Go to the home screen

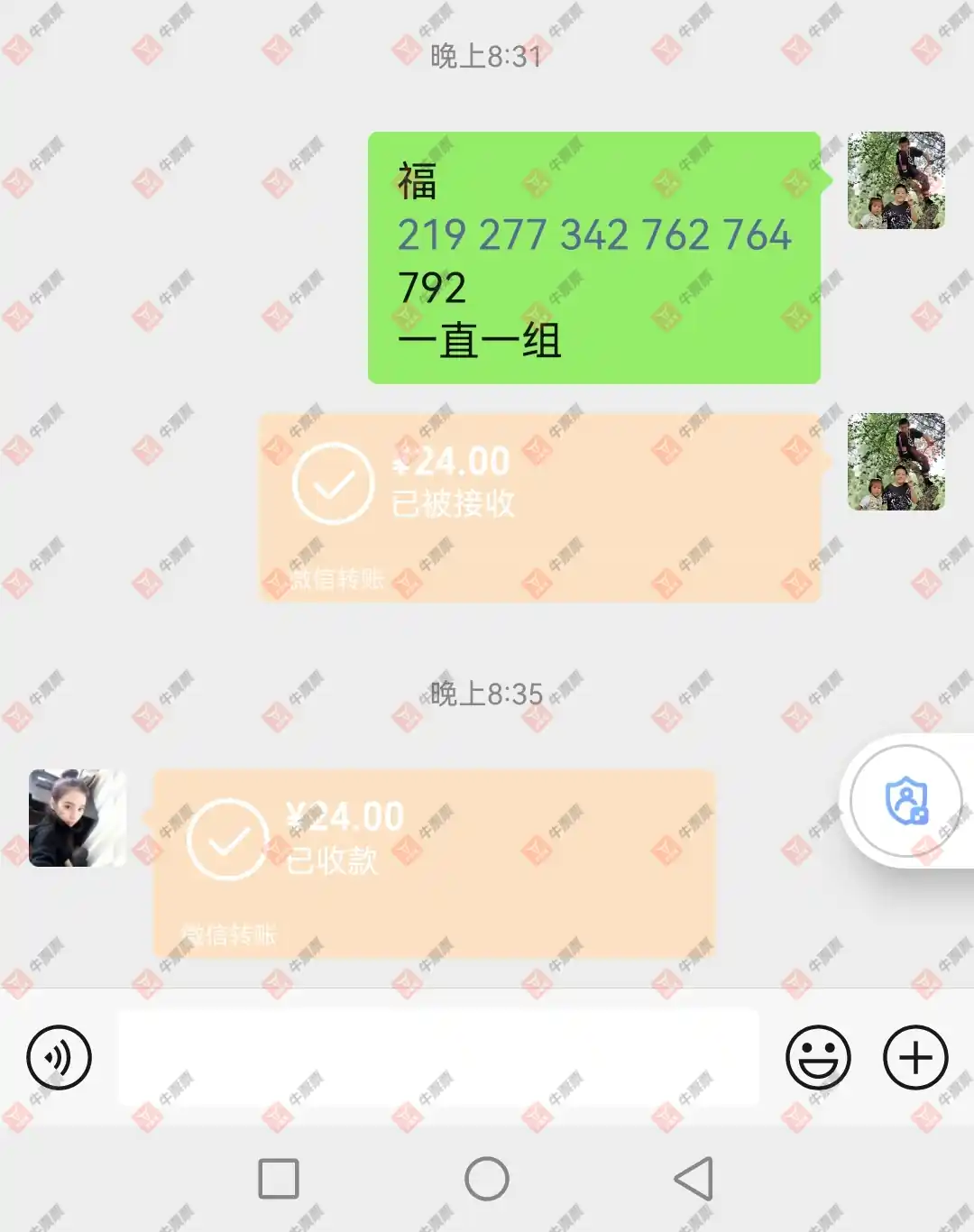[x=486, y=1178]
